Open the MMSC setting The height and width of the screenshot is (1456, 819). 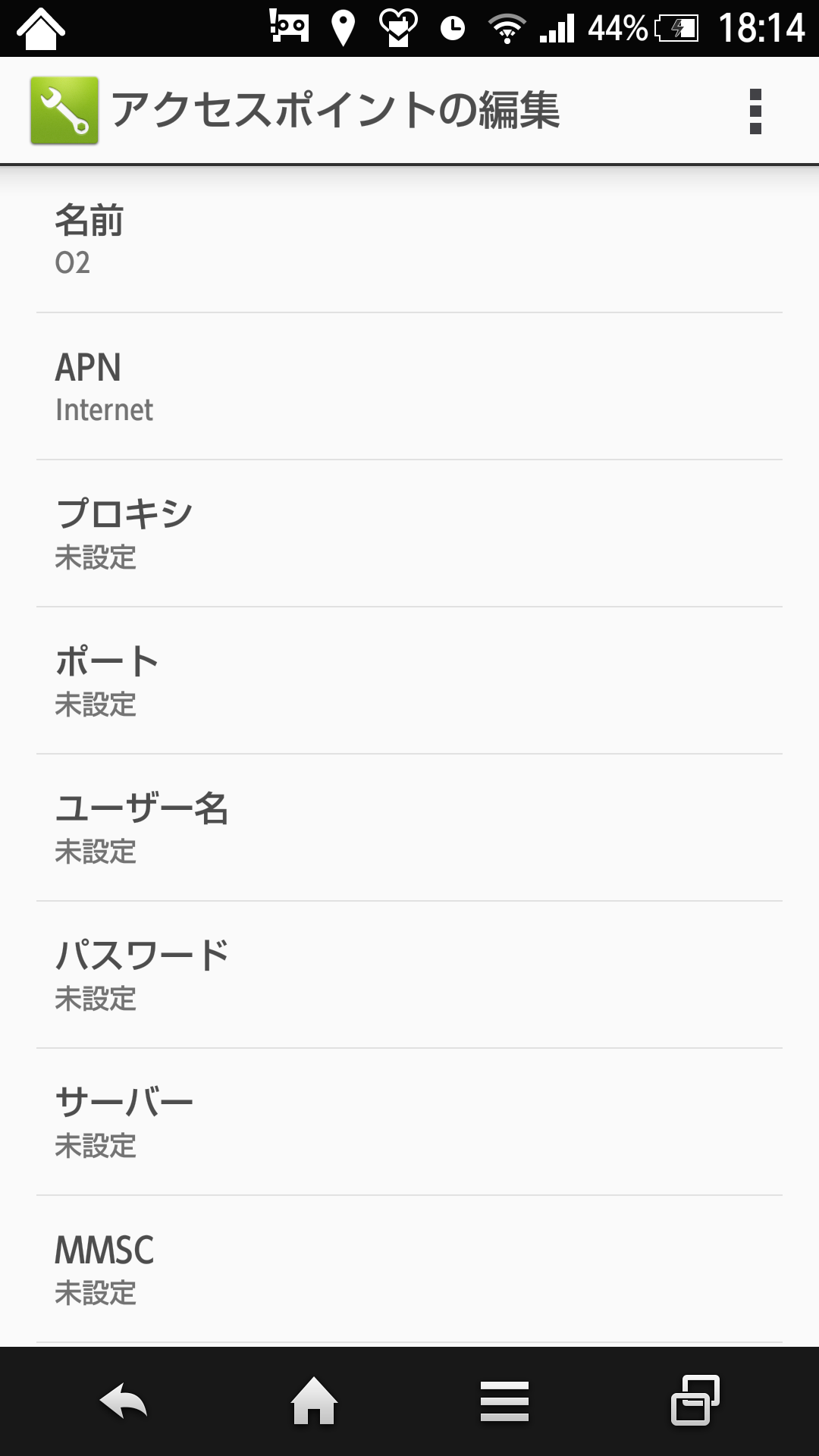coord(409,1269)
